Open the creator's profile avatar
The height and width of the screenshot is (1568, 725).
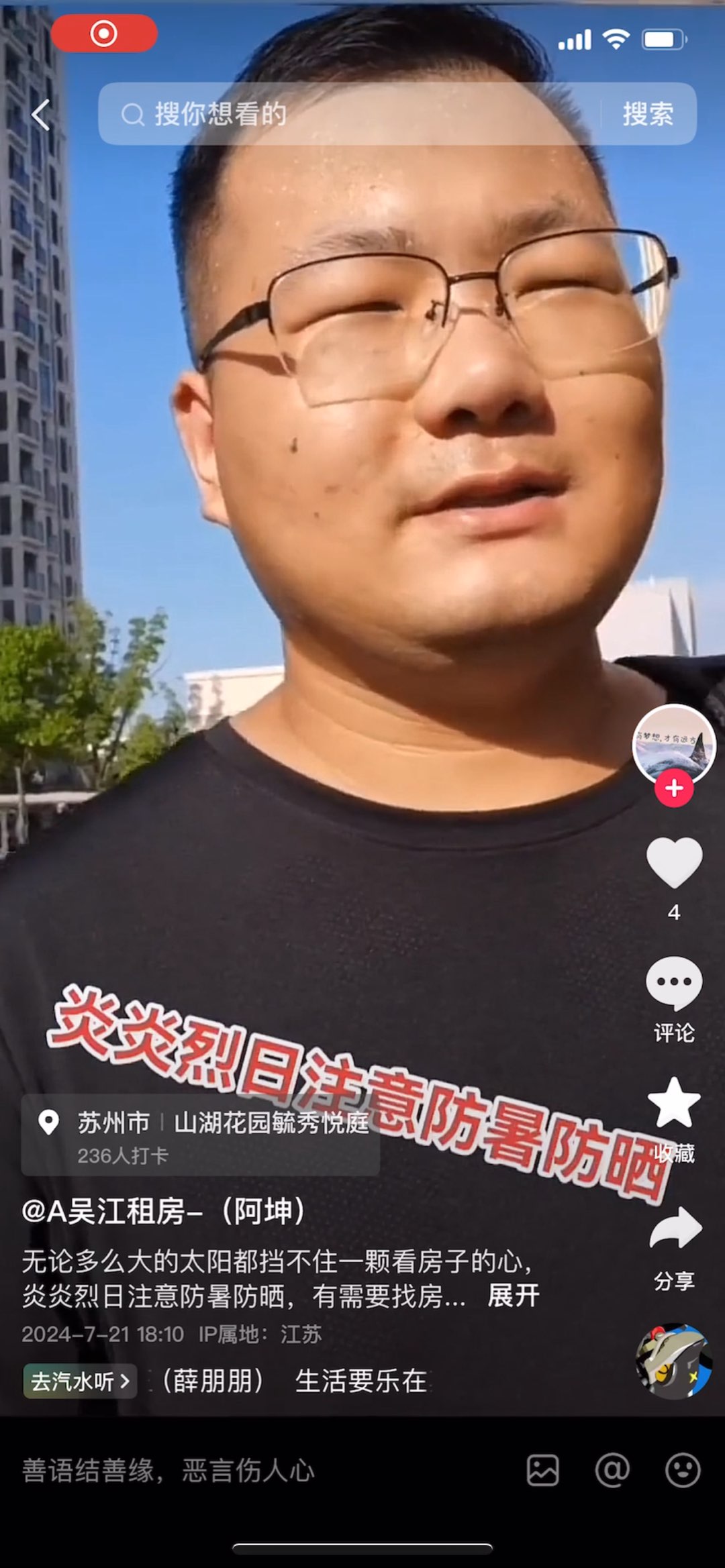674,743
